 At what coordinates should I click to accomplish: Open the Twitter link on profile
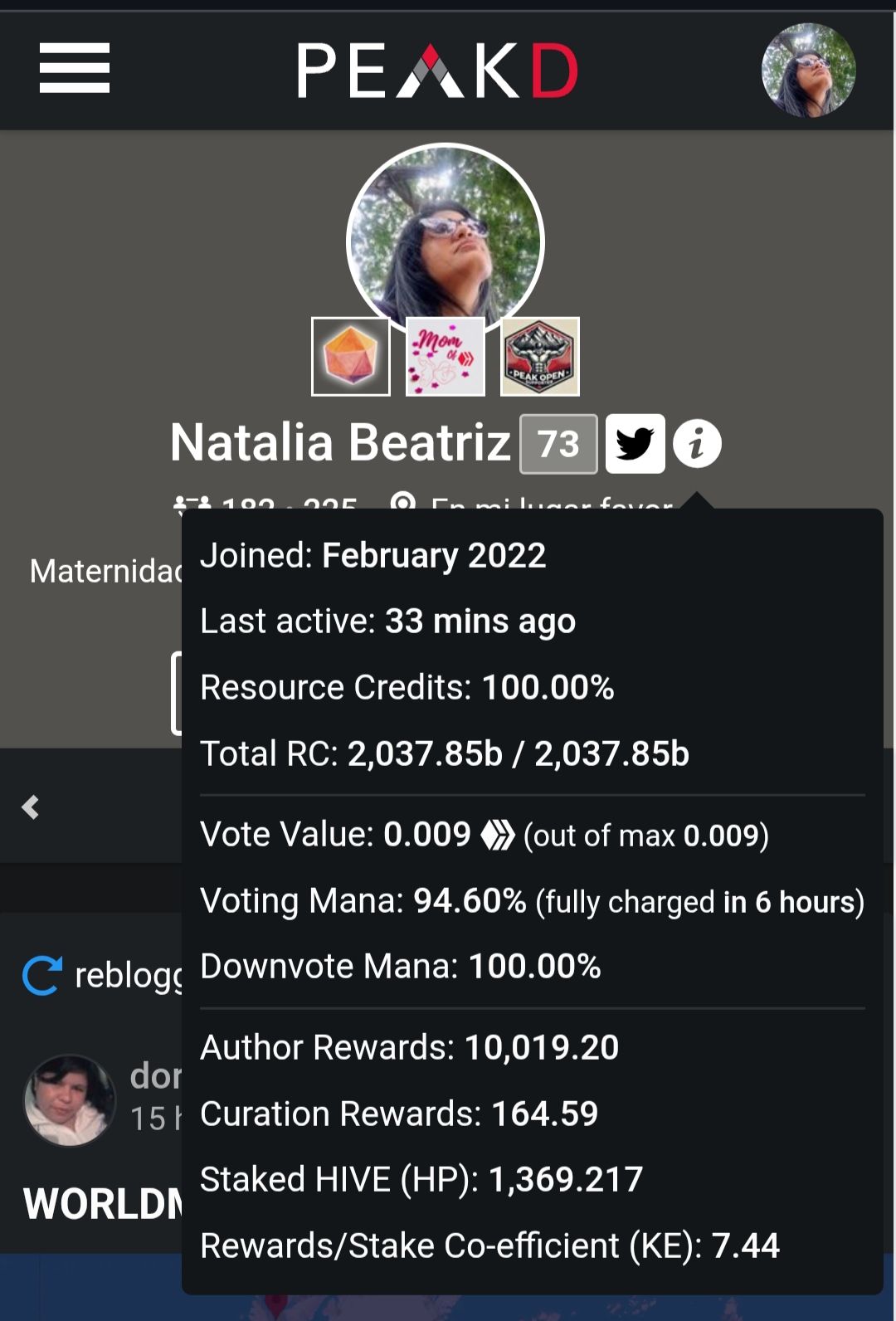tap(635, 444)
